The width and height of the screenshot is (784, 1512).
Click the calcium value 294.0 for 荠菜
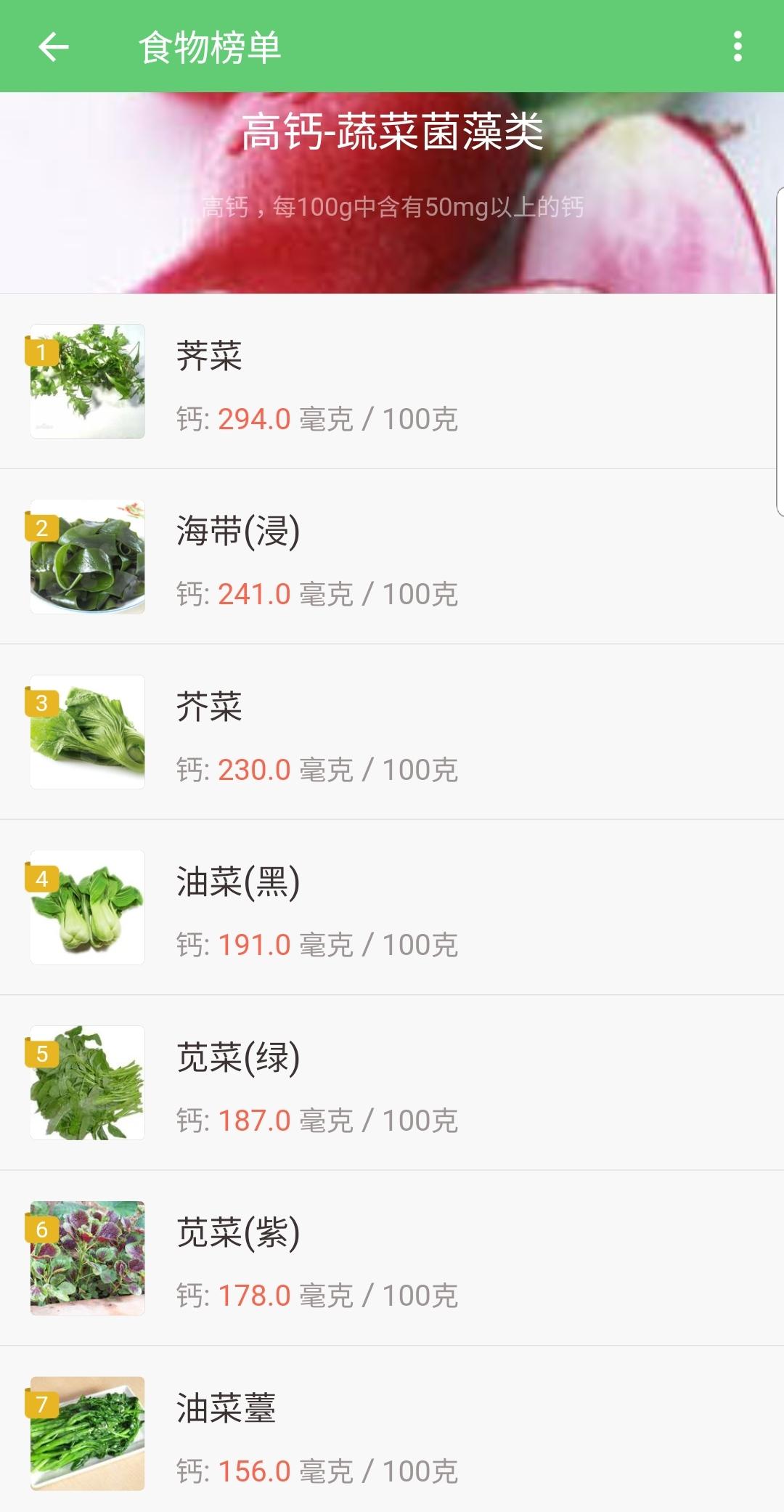(x=253, y=420)
